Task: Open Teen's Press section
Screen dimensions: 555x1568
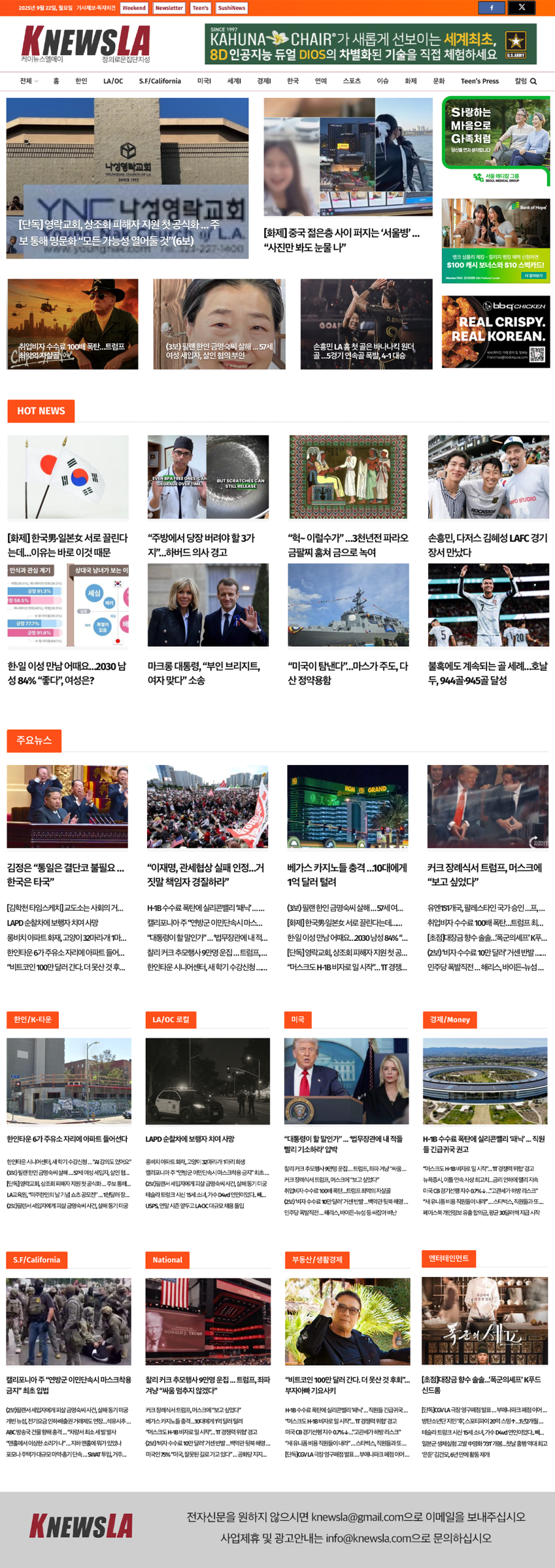Action: (x=480, y=81)
